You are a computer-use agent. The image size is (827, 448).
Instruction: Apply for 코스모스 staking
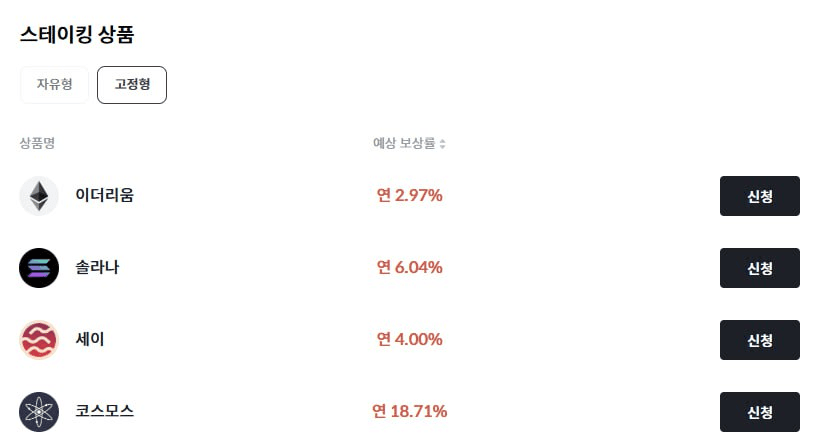[759, 412]
